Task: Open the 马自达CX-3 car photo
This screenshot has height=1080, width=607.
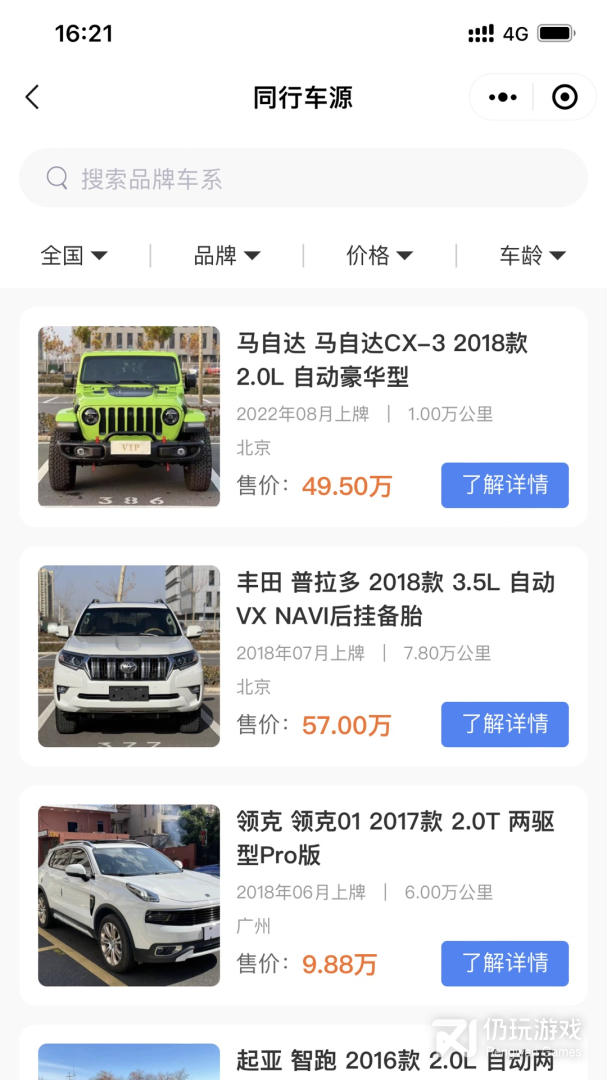Action: click(129, 416)
